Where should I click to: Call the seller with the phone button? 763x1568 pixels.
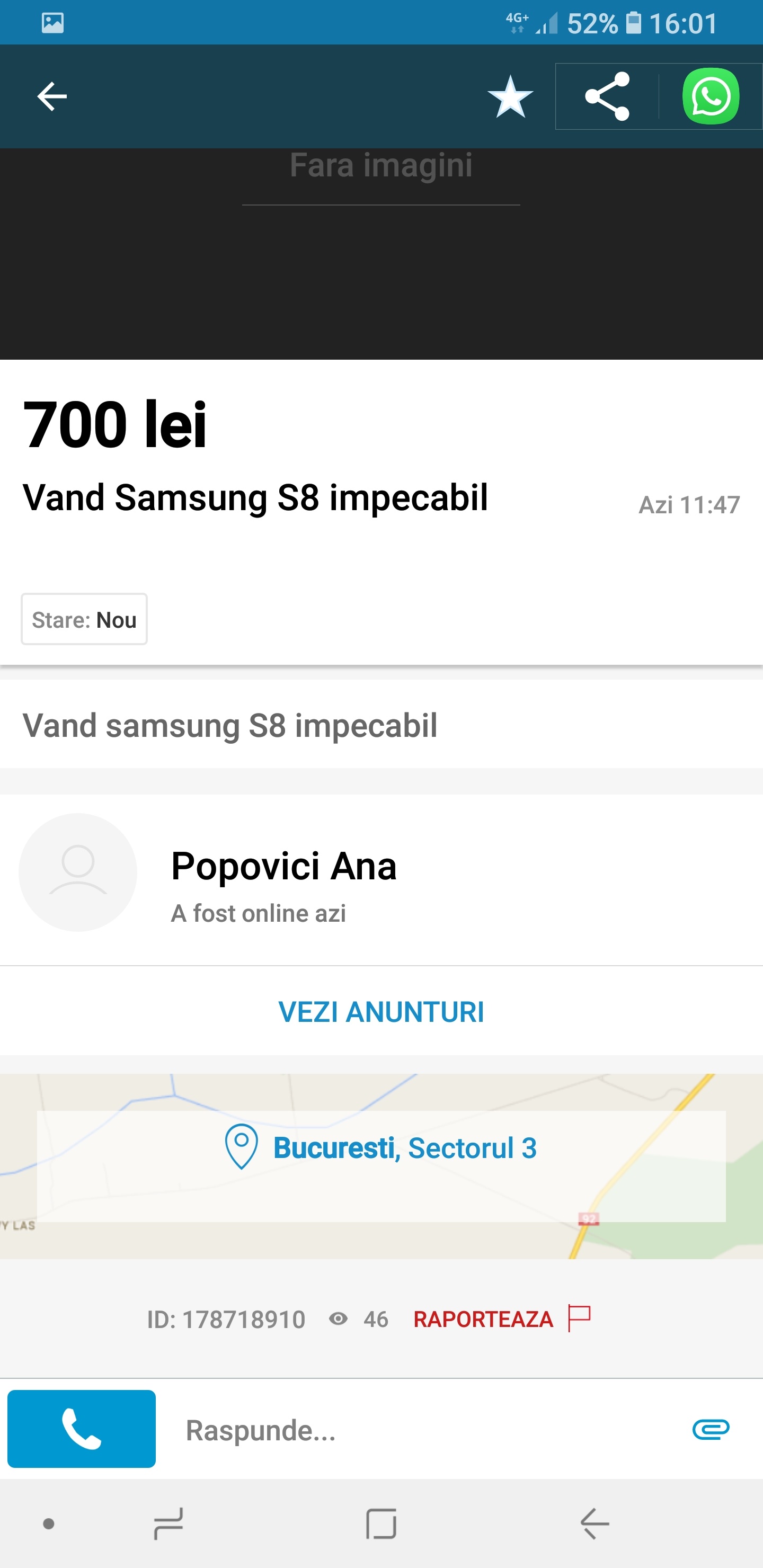[x=82, y=1429]
